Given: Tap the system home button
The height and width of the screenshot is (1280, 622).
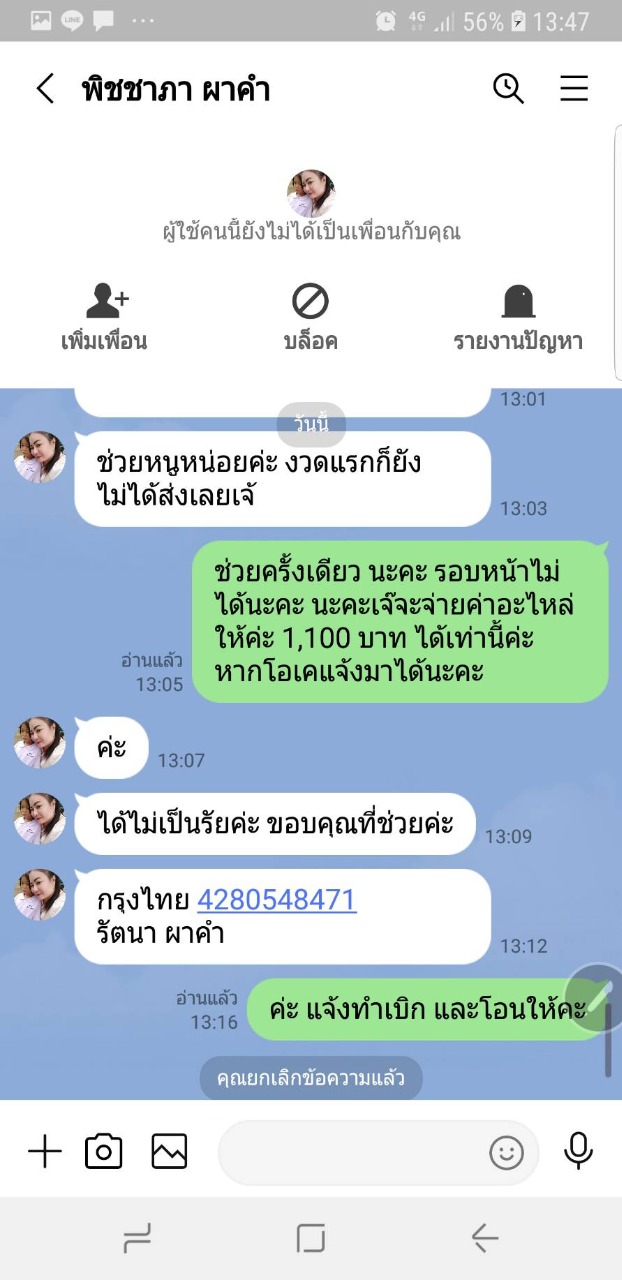Looking at the screenshot, I should pos(310,1239).
